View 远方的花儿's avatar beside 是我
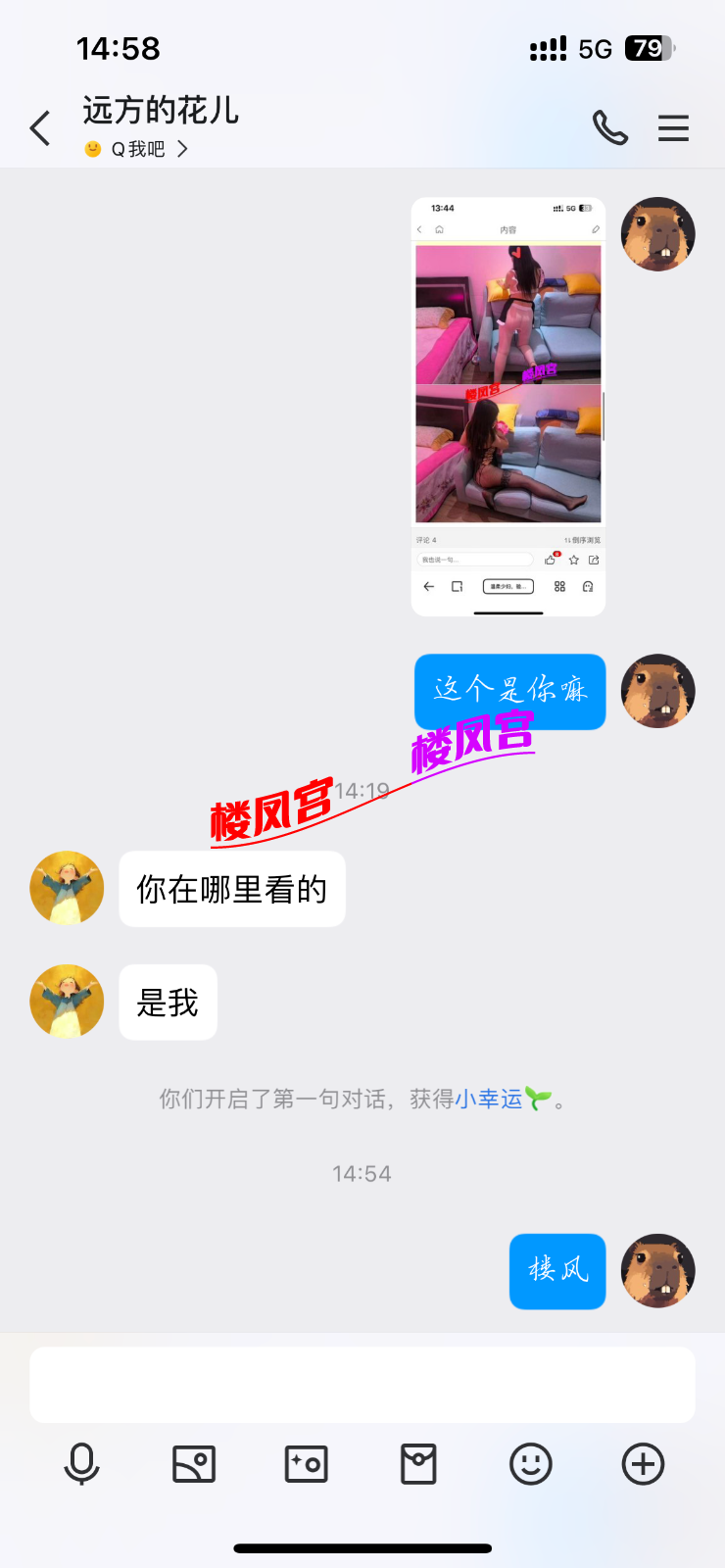Image resolution: width=725 pixels, height=1568 pixels. tap(67, 1002)
